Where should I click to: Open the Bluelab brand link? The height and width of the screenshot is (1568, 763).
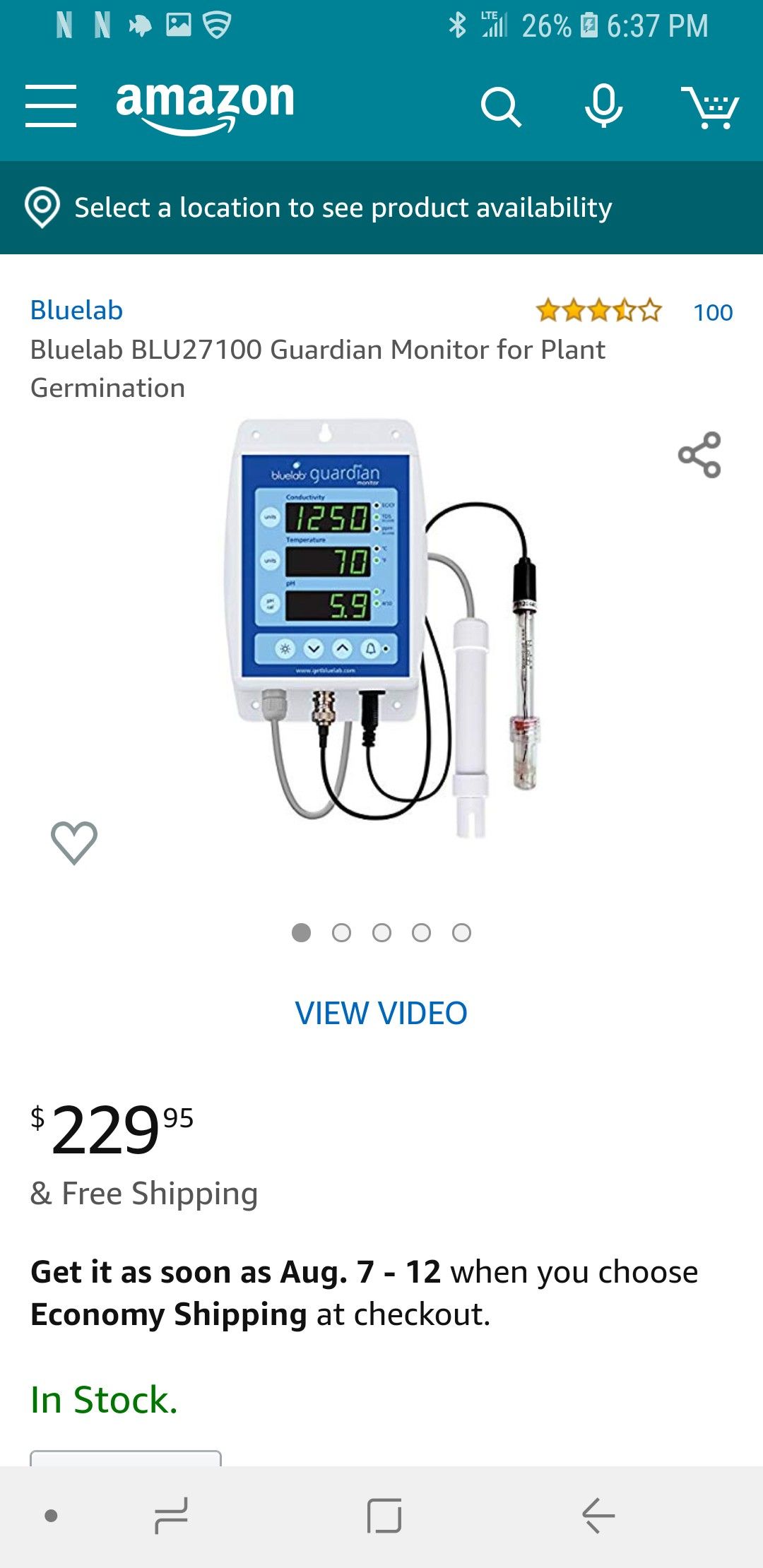[76, 311]
